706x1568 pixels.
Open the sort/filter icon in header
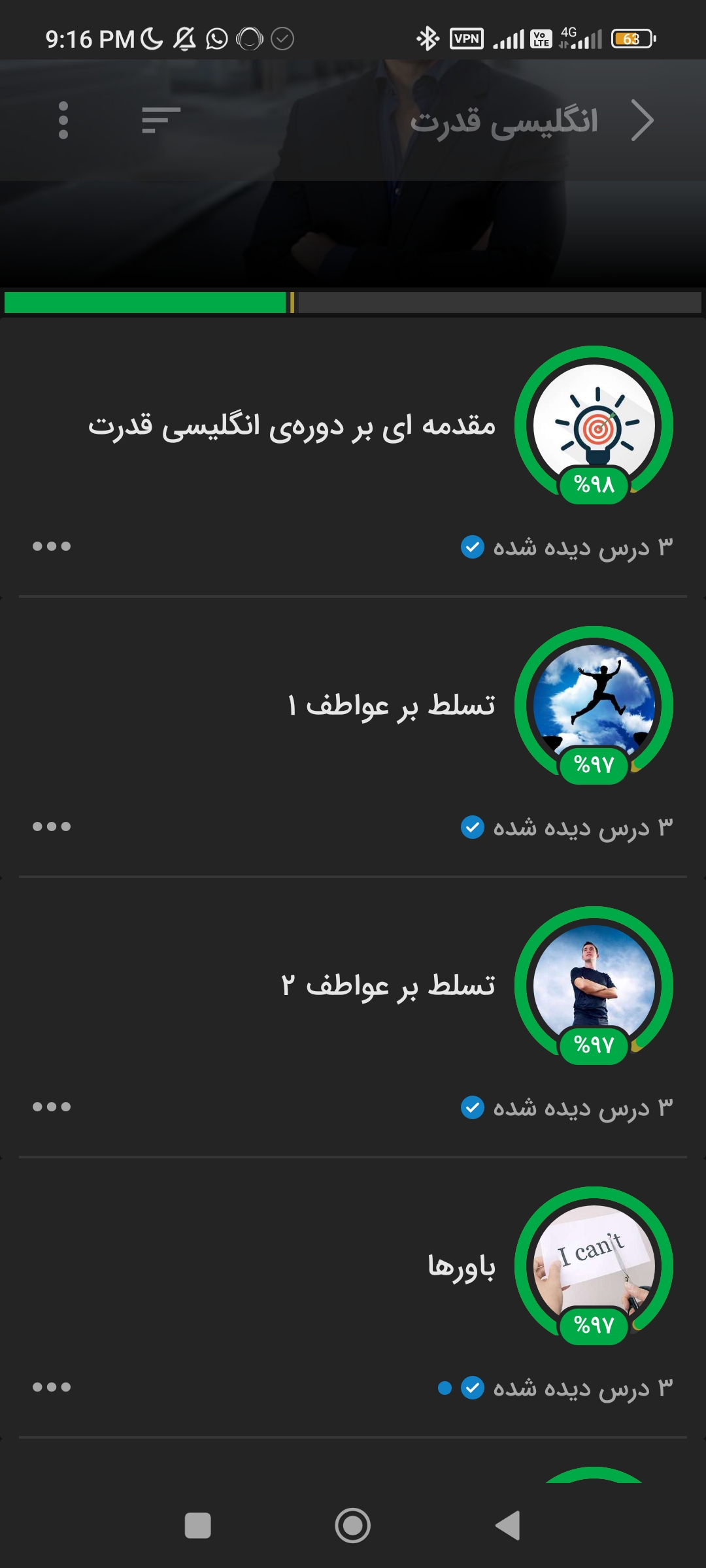tap(161, 120)
